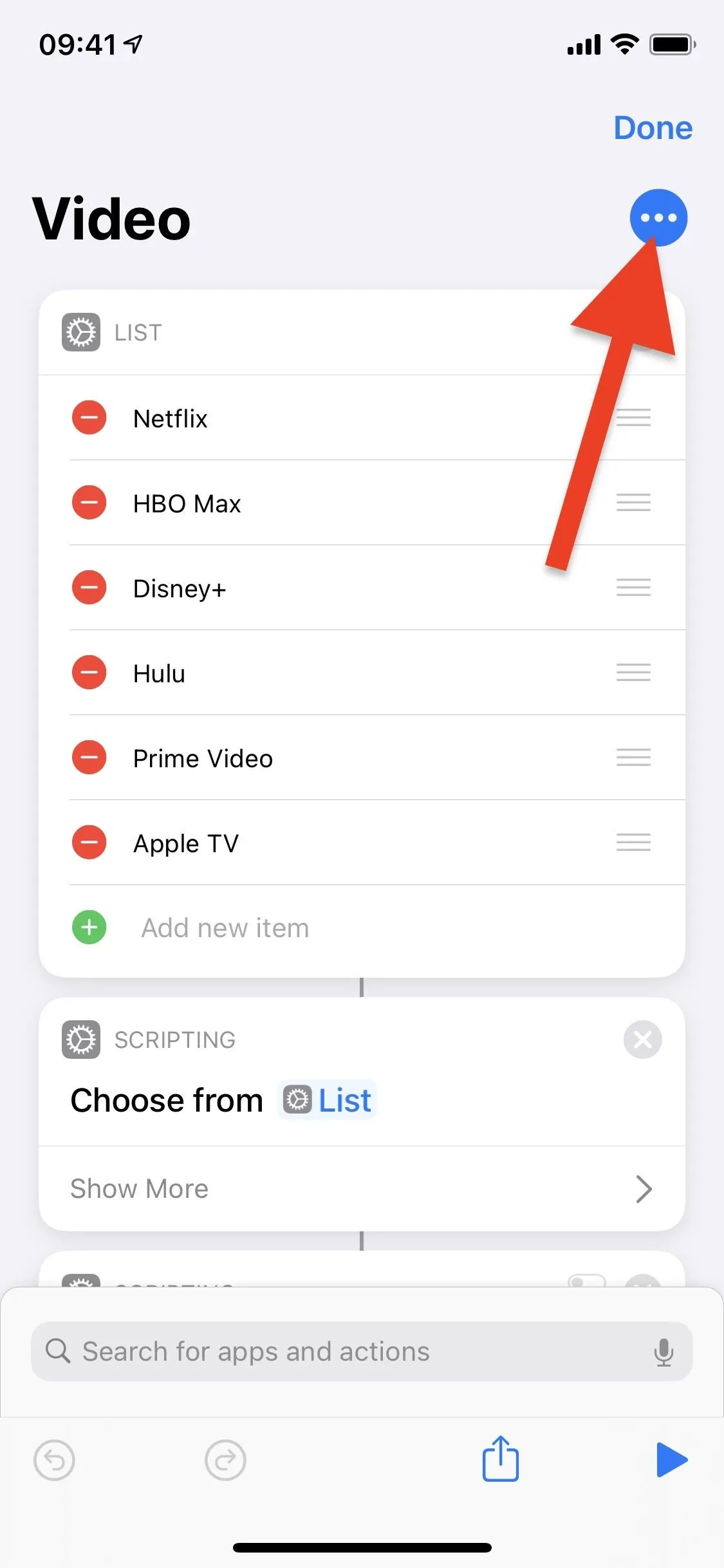Remove the Prime Video item
Screen dimensions: 724x1568
89,757
